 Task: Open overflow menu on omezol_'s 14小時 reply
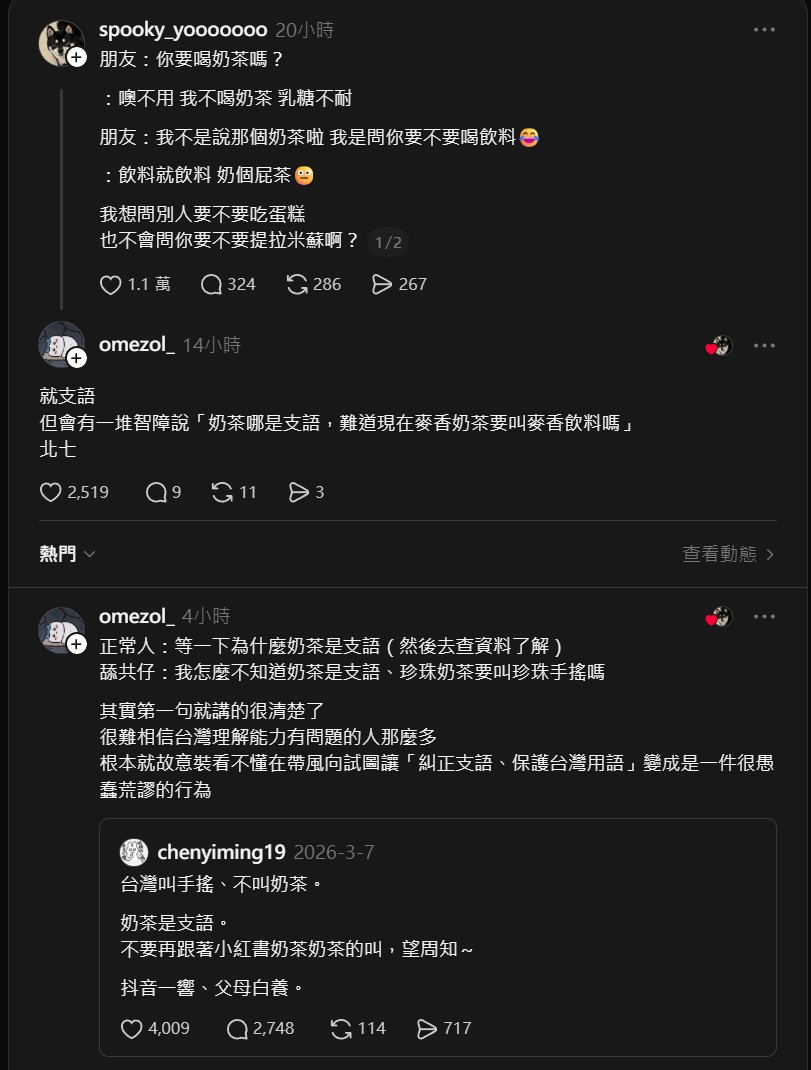tap(764, 346)
